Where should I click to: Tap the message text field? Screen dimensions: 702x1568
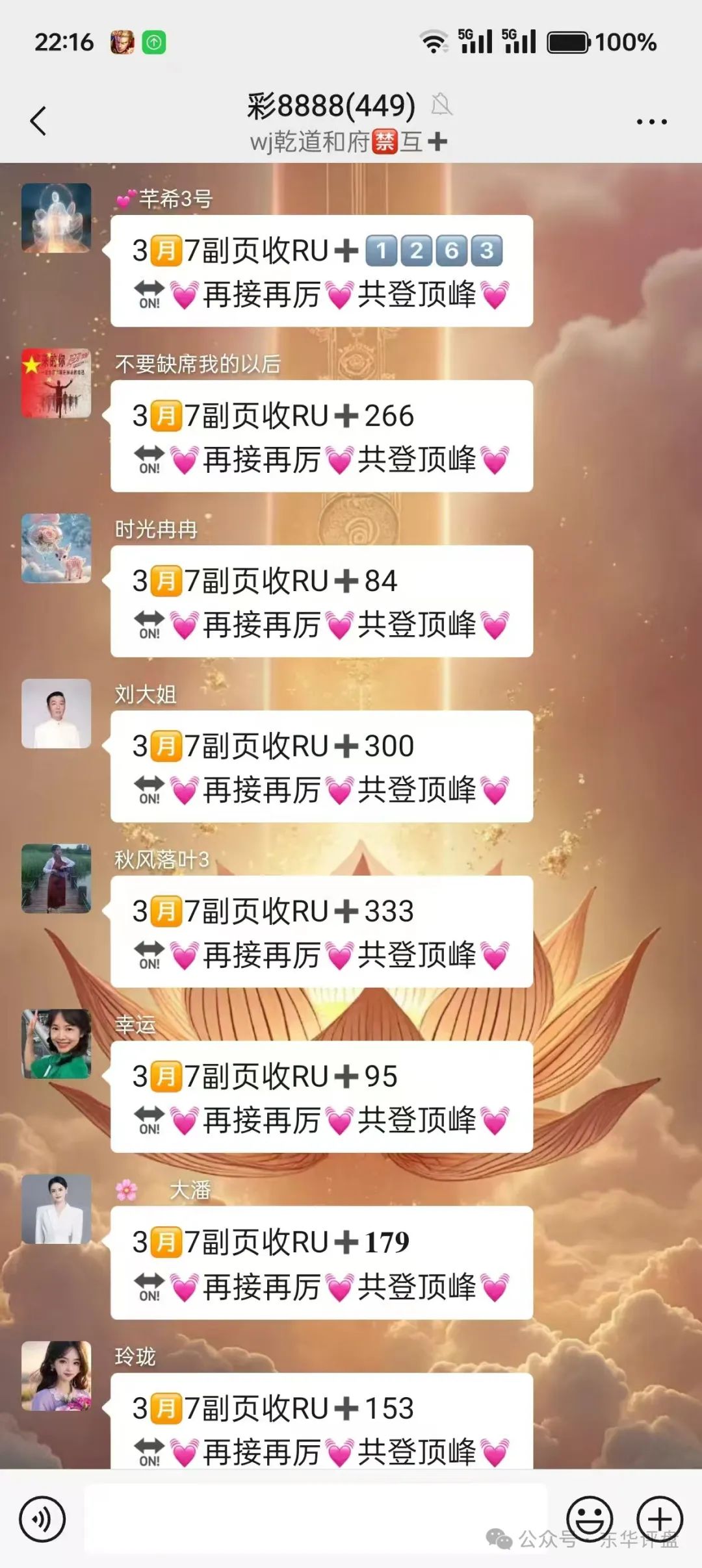315,1519
